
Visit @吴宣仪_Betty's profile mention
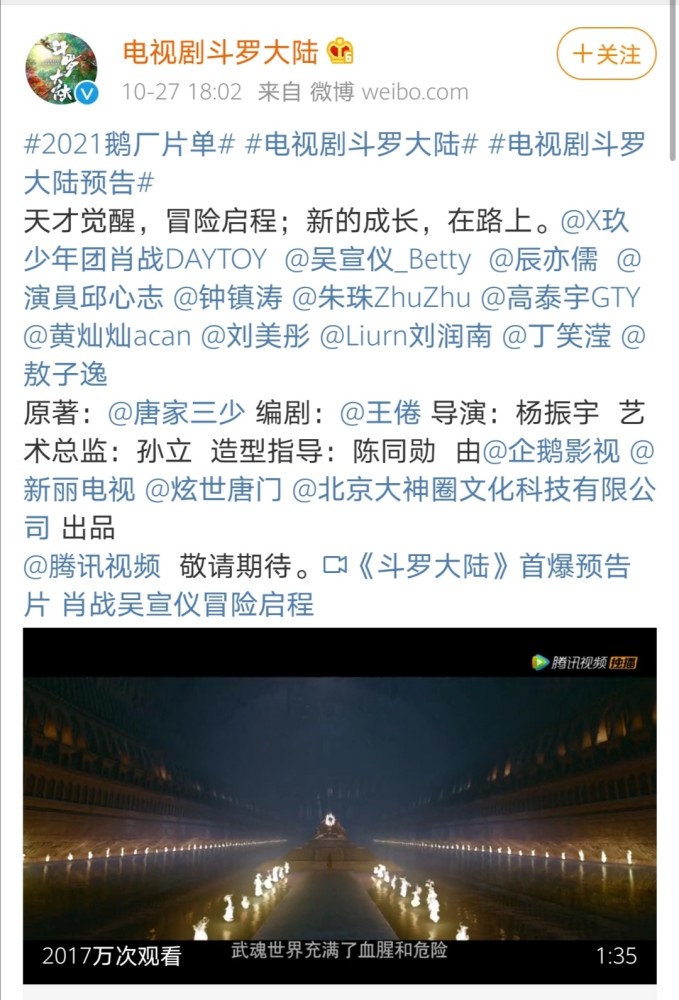(x=377, y=259)
